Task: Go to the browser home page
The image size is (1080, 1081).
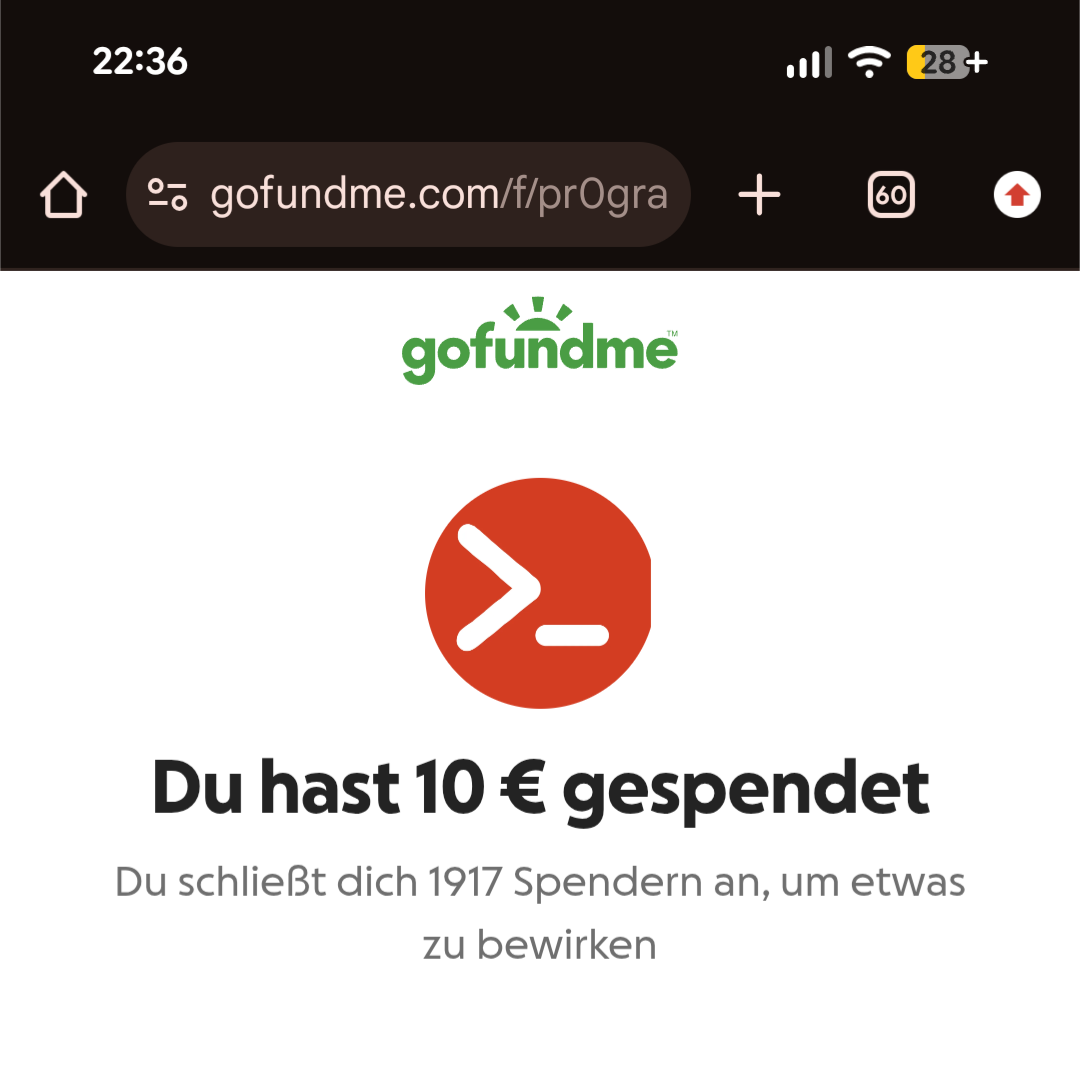Action: (63, 195)
